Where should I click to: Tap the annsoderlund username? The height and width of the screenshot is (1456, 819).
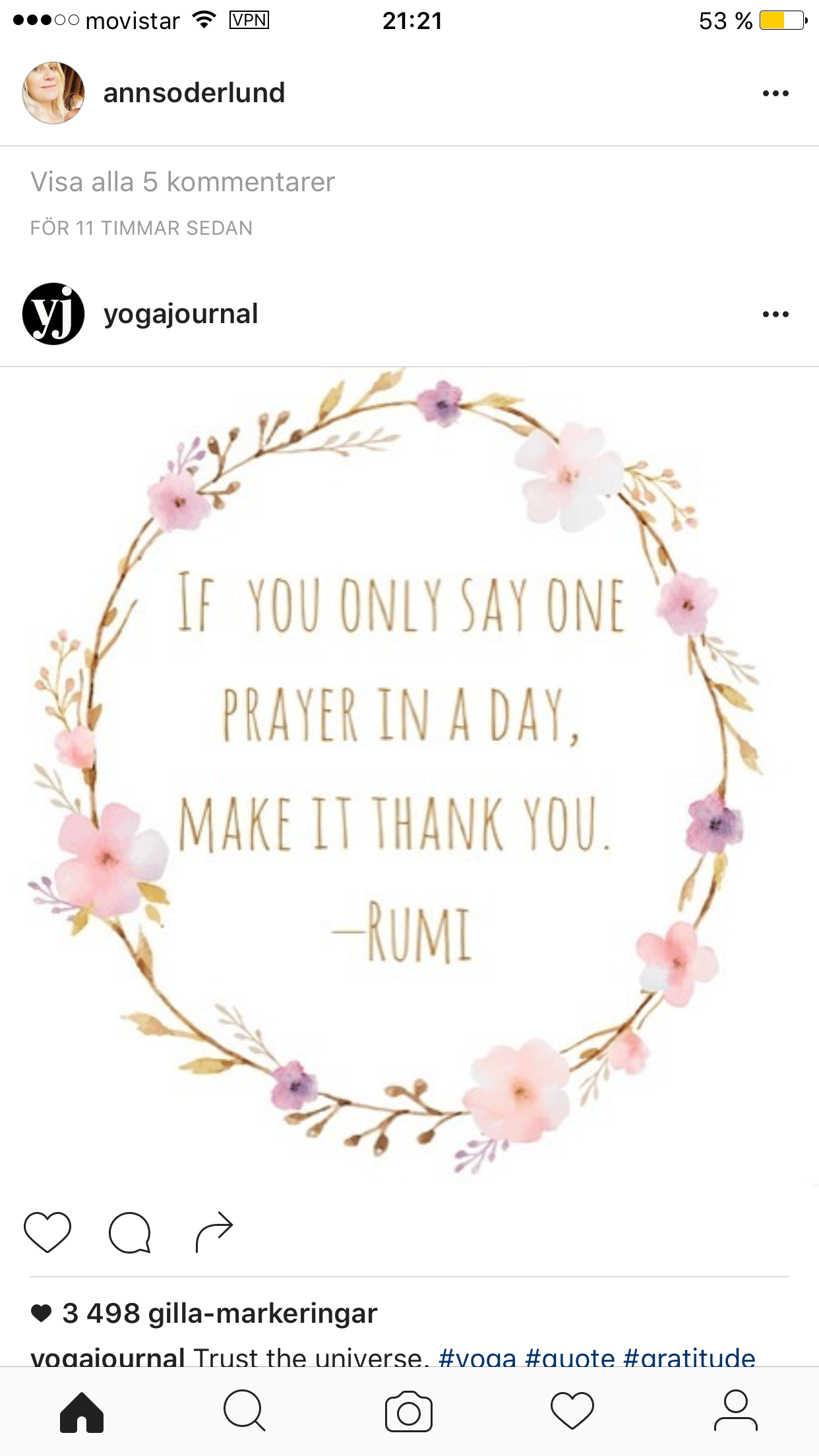[x=194, y=93]
